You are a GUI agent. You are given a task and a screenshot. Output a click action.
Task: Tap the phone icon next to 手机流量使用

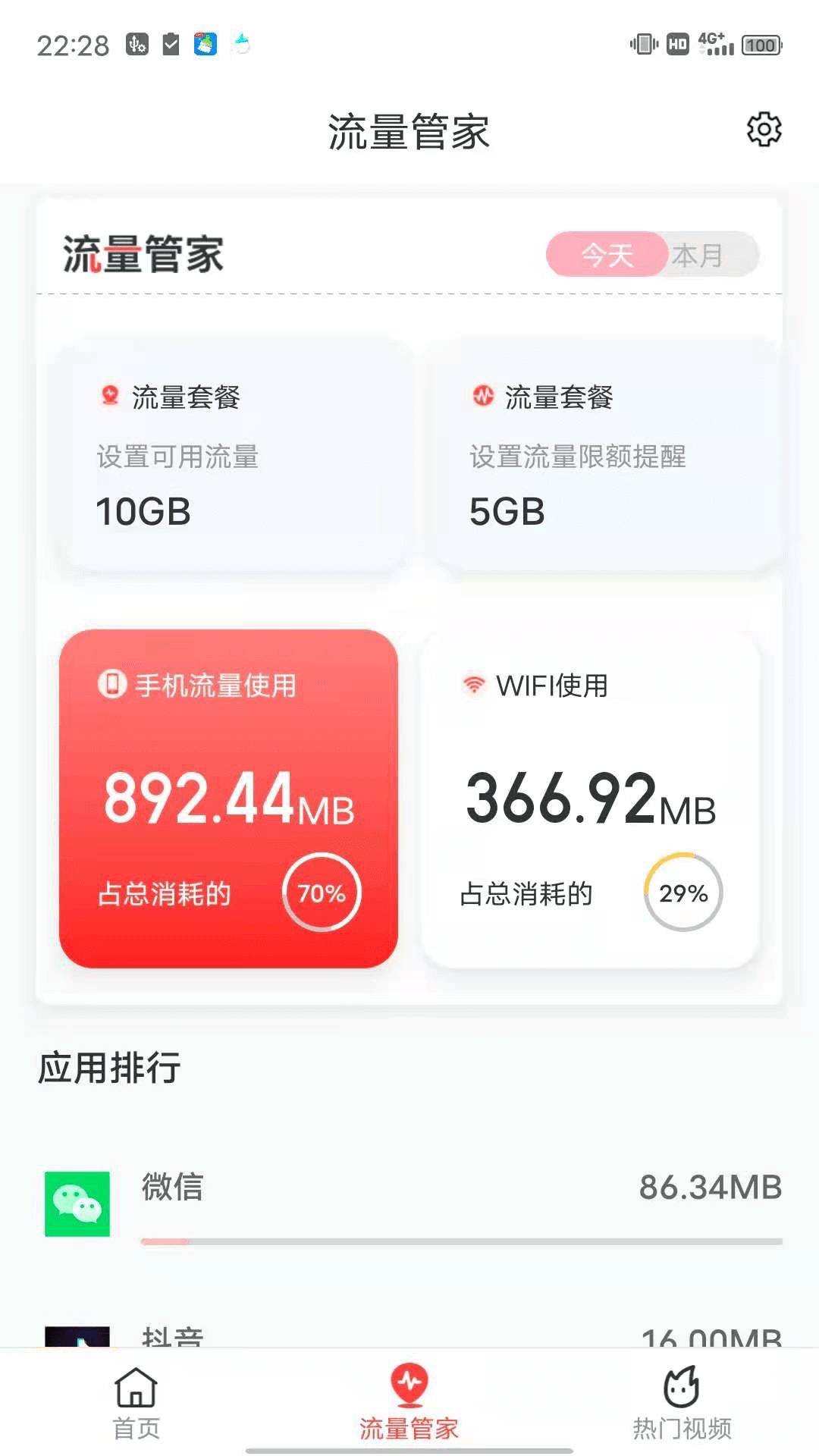point(111,685)
